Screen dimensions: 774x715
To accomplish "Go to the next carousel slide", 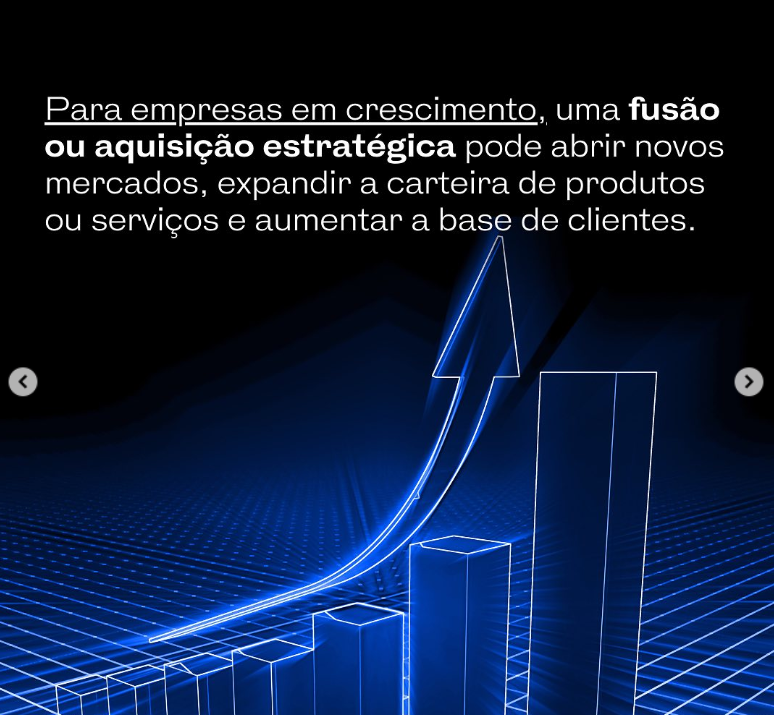I will pyautogui.click(x=749, y=381).
